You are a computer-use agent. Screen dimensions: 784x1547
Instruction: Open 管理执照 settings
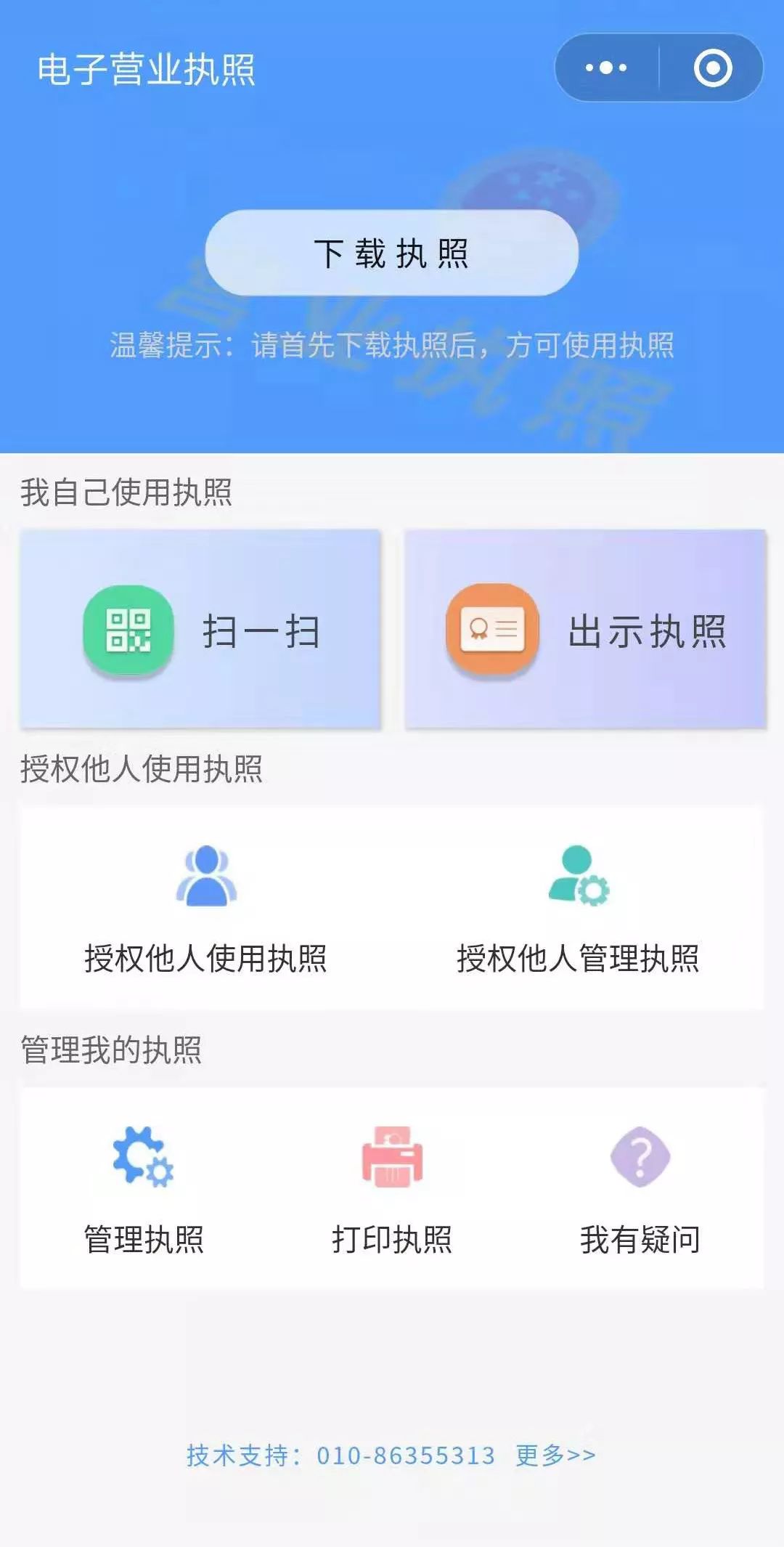(144, 1188)
